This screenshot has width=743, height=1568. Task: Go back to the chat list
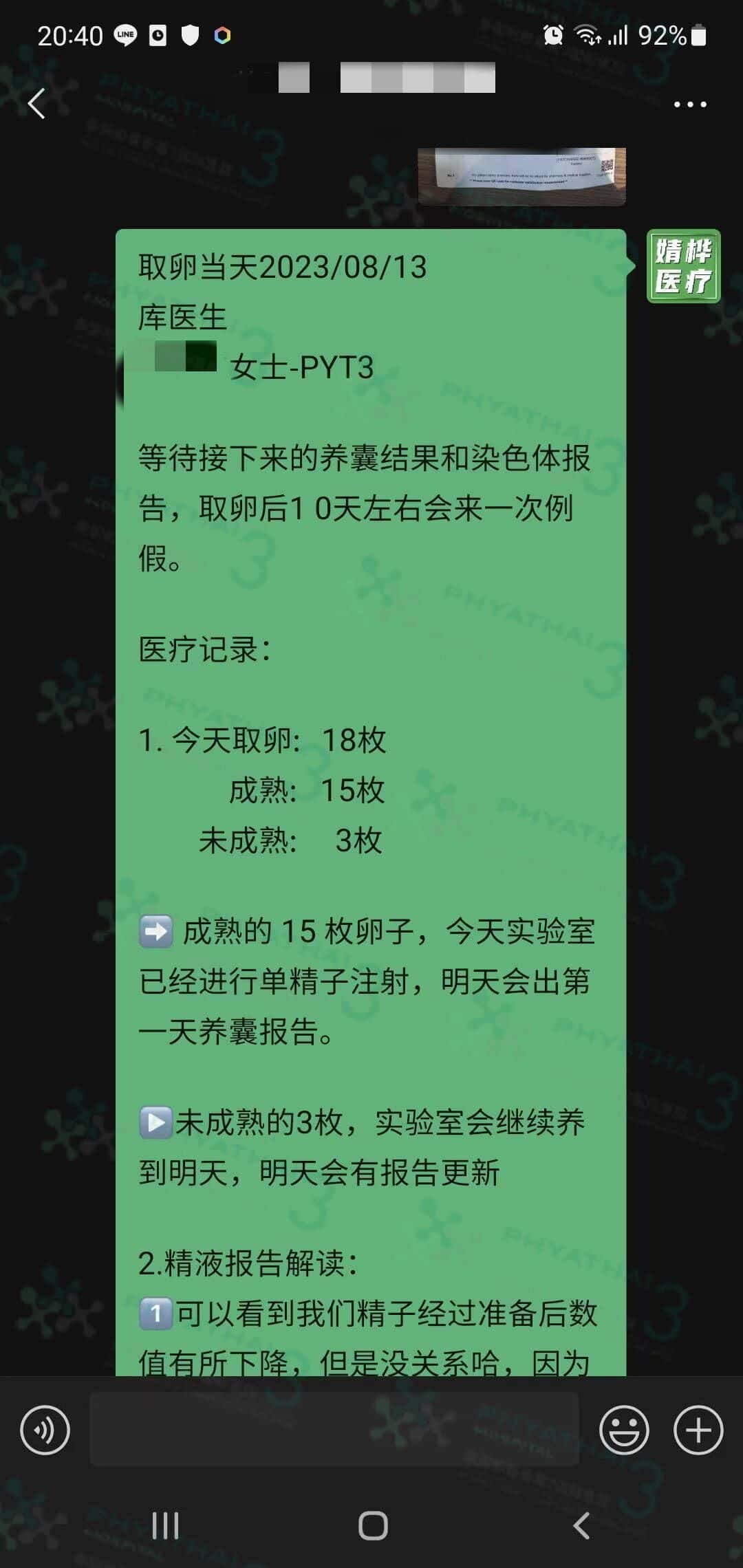[x=37, y=104]
